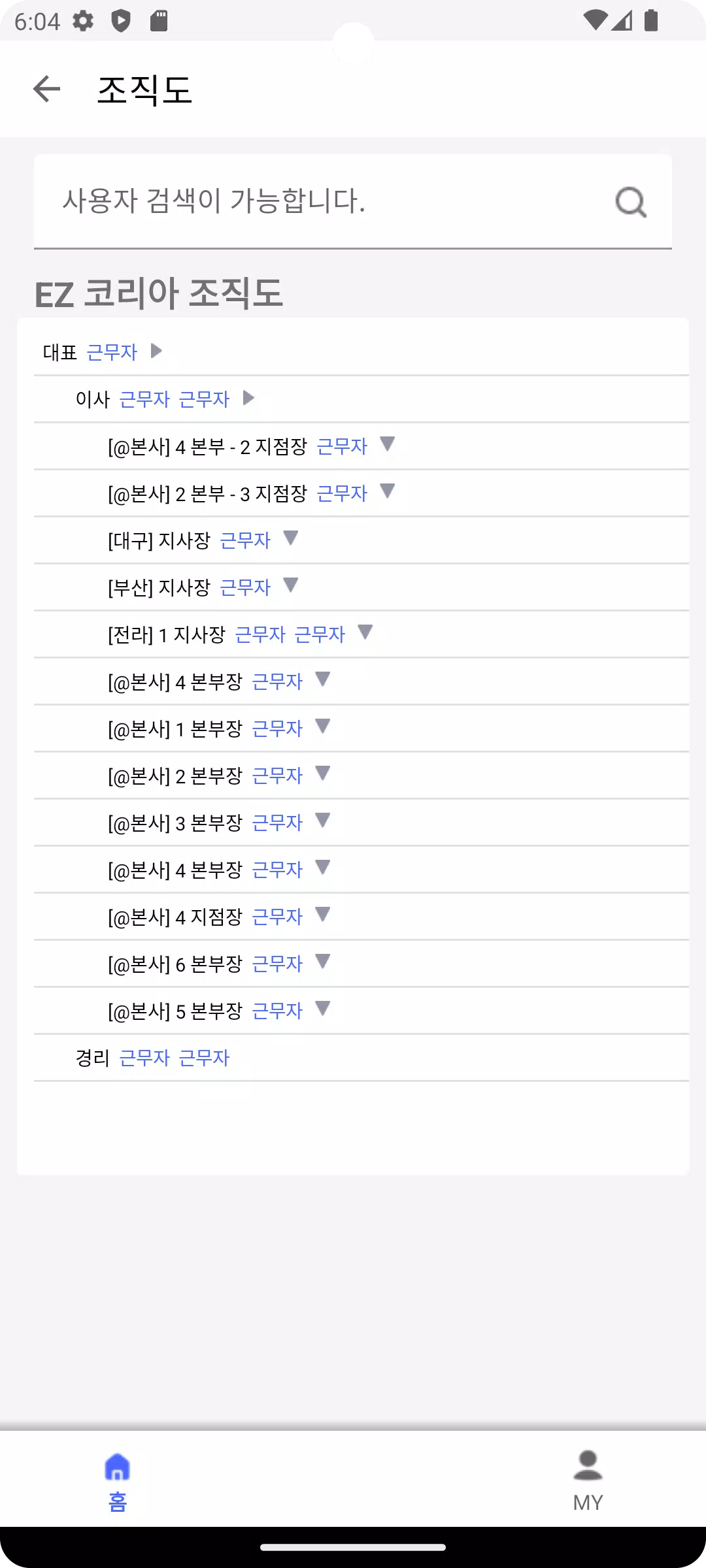This screenshot has height=1568, width=706.
Task: Go back using the arrow beside 조직도
Action: coord(46,89)
